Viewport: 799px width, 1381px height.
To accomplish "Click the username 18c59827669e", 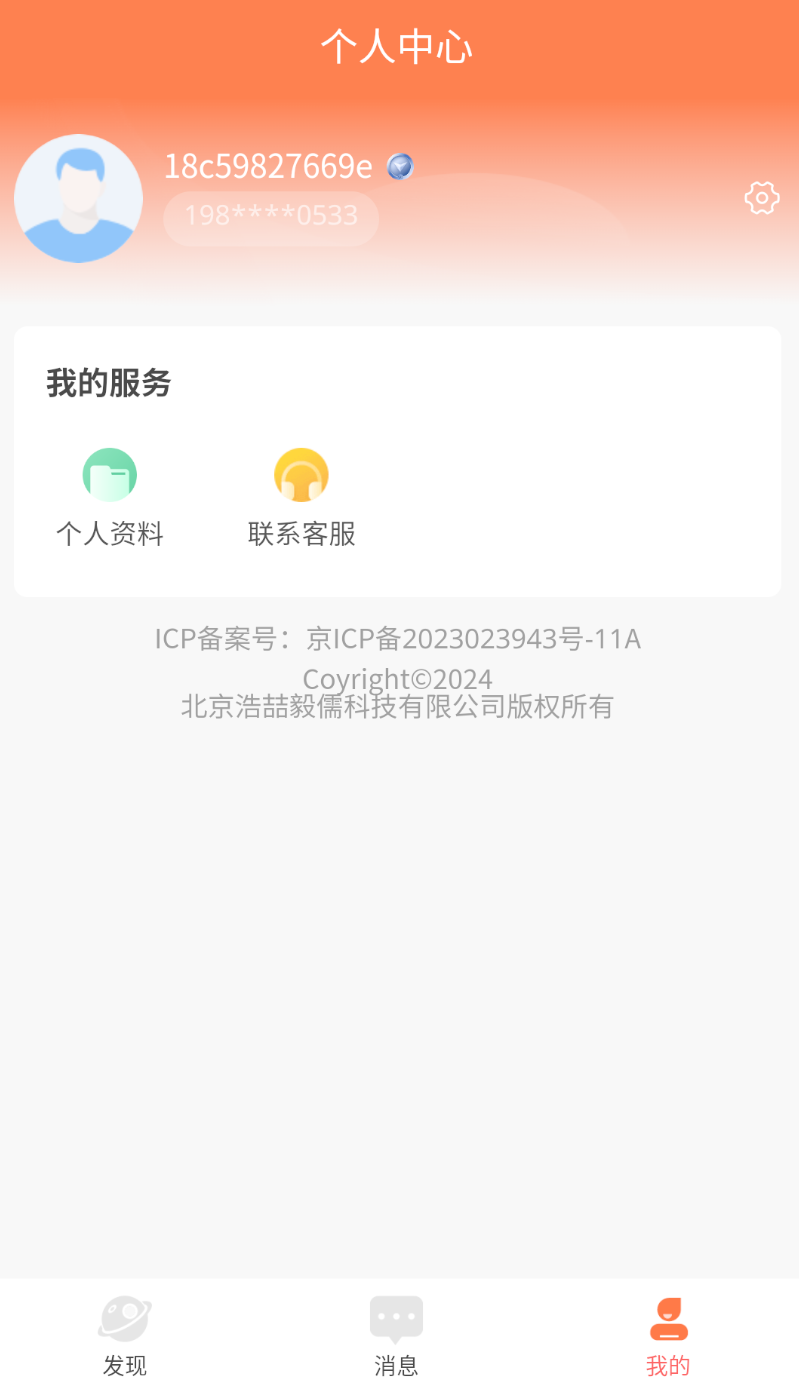I will (267, 166).
